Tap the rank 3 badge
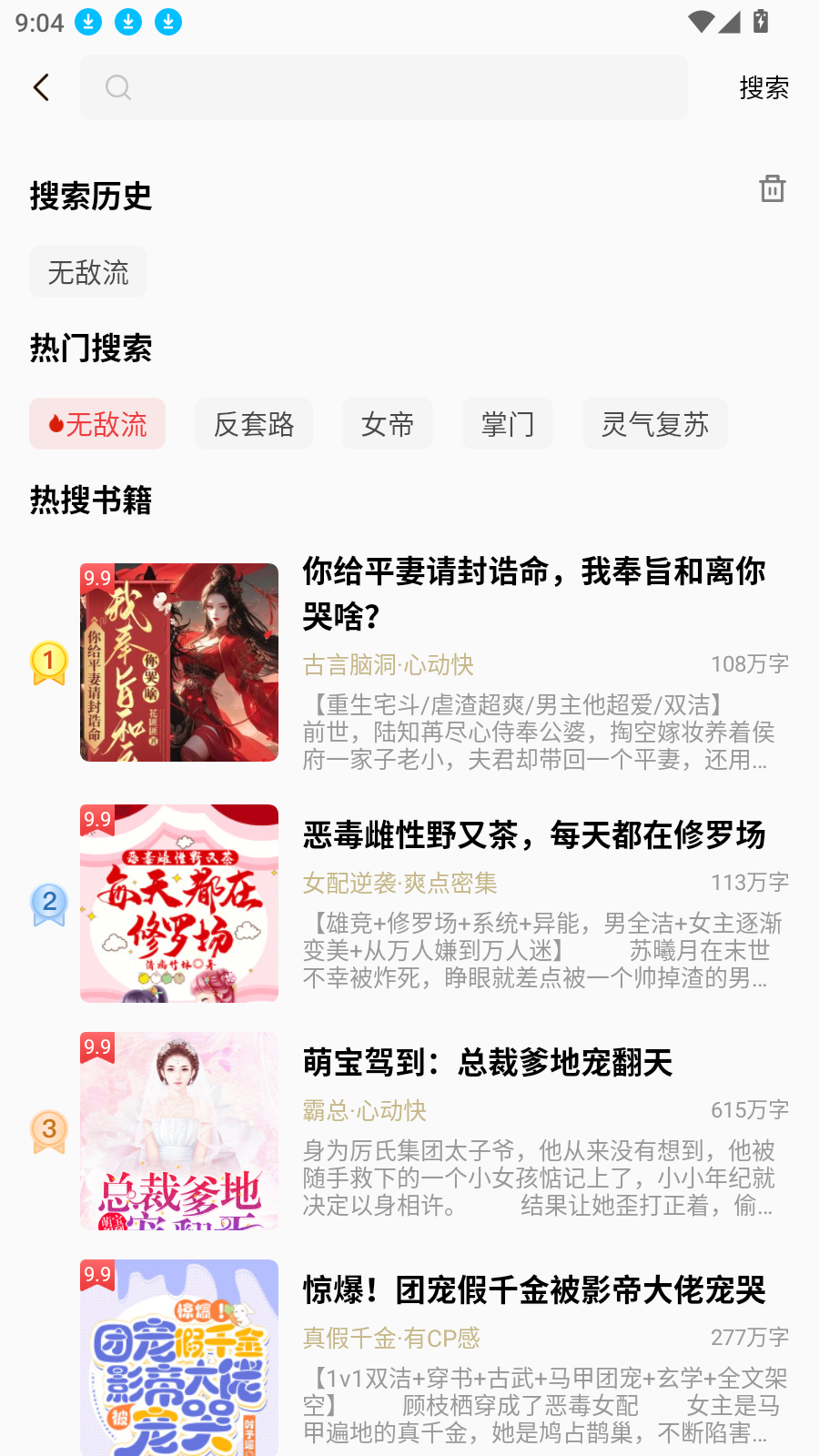The width and height of the screenshot is (819, 1456). (x=48, y=1131)
